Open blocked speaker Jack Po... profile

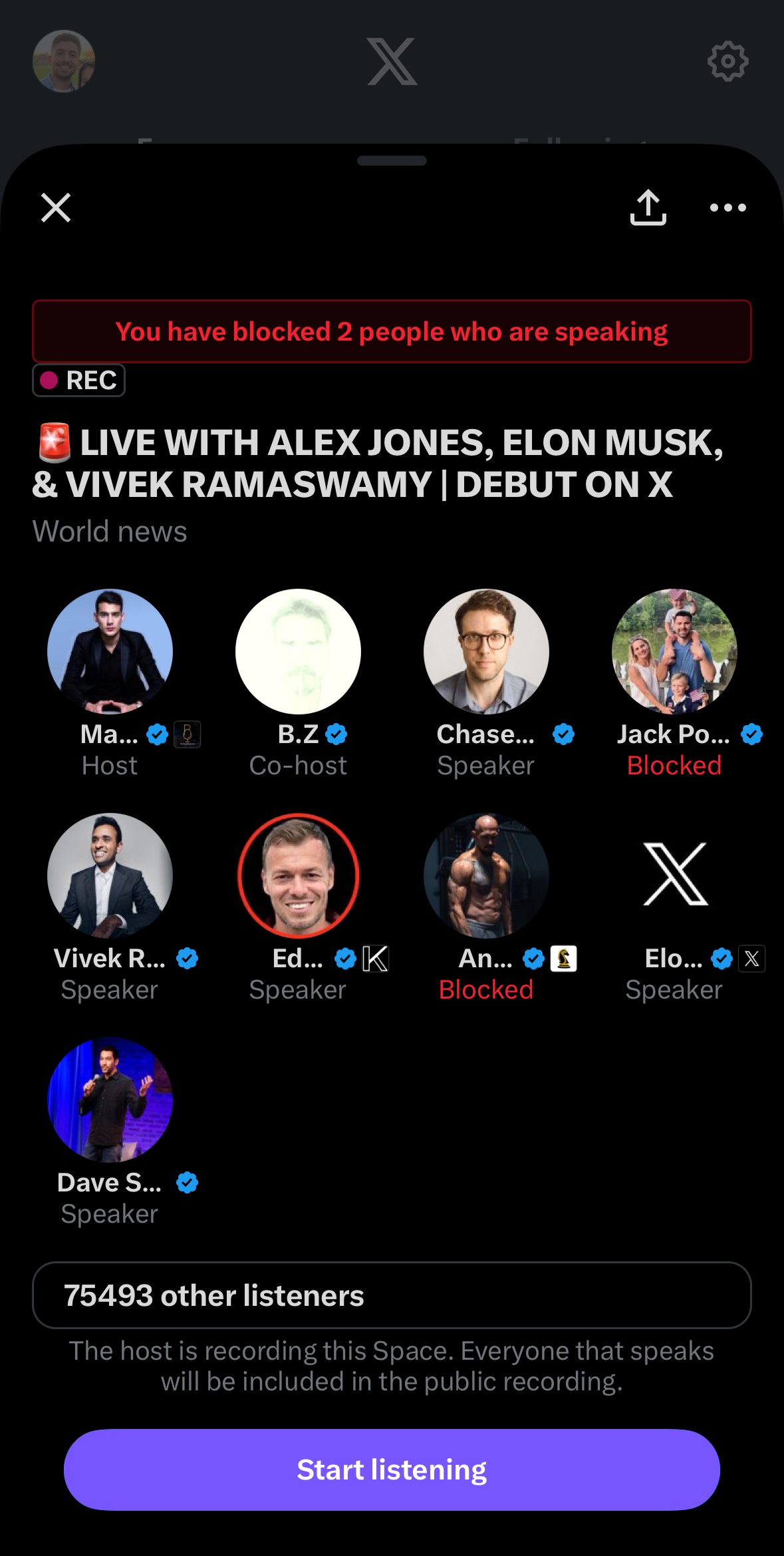(674, 651)
